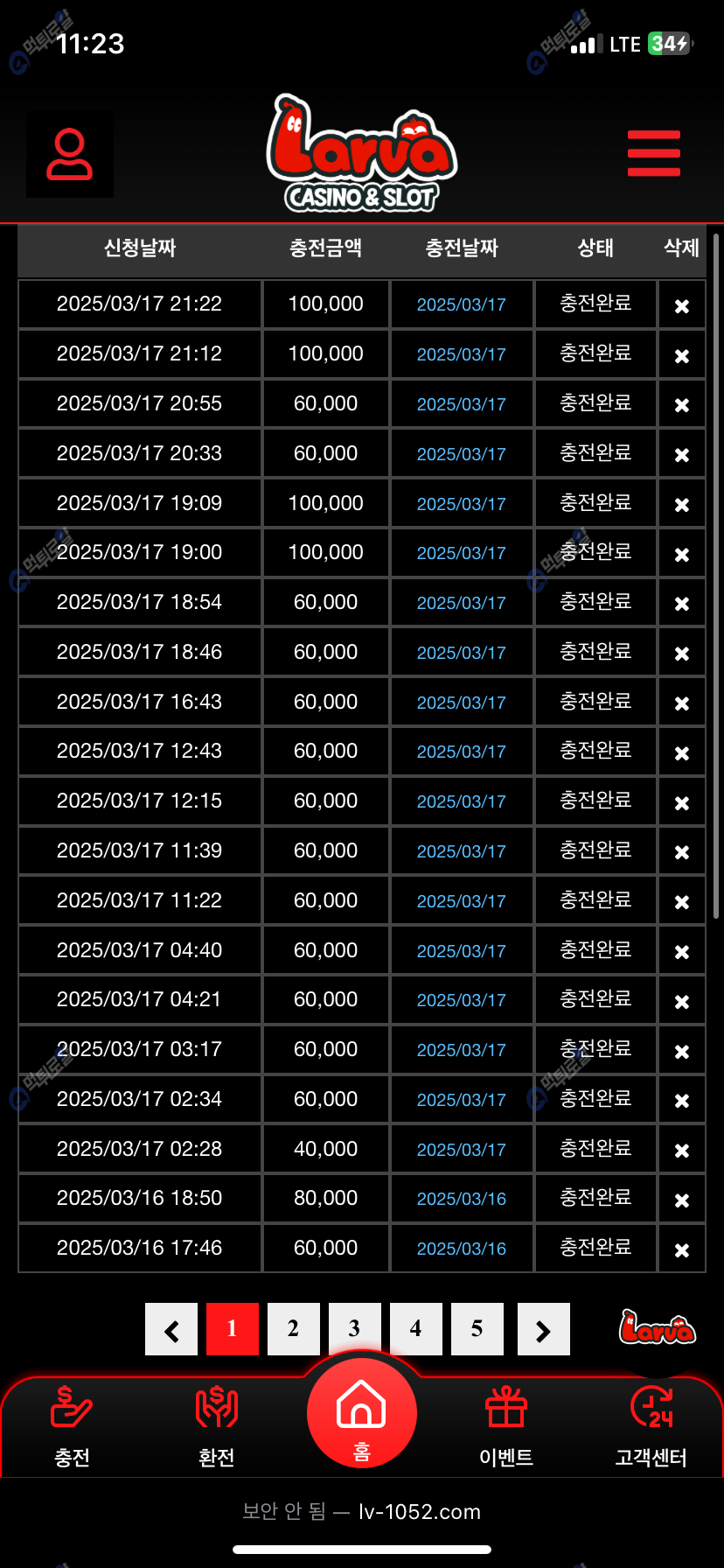Go to page 2 of the list
The height and width of the screenshot is (1568, 724).
pos(293,1329)
